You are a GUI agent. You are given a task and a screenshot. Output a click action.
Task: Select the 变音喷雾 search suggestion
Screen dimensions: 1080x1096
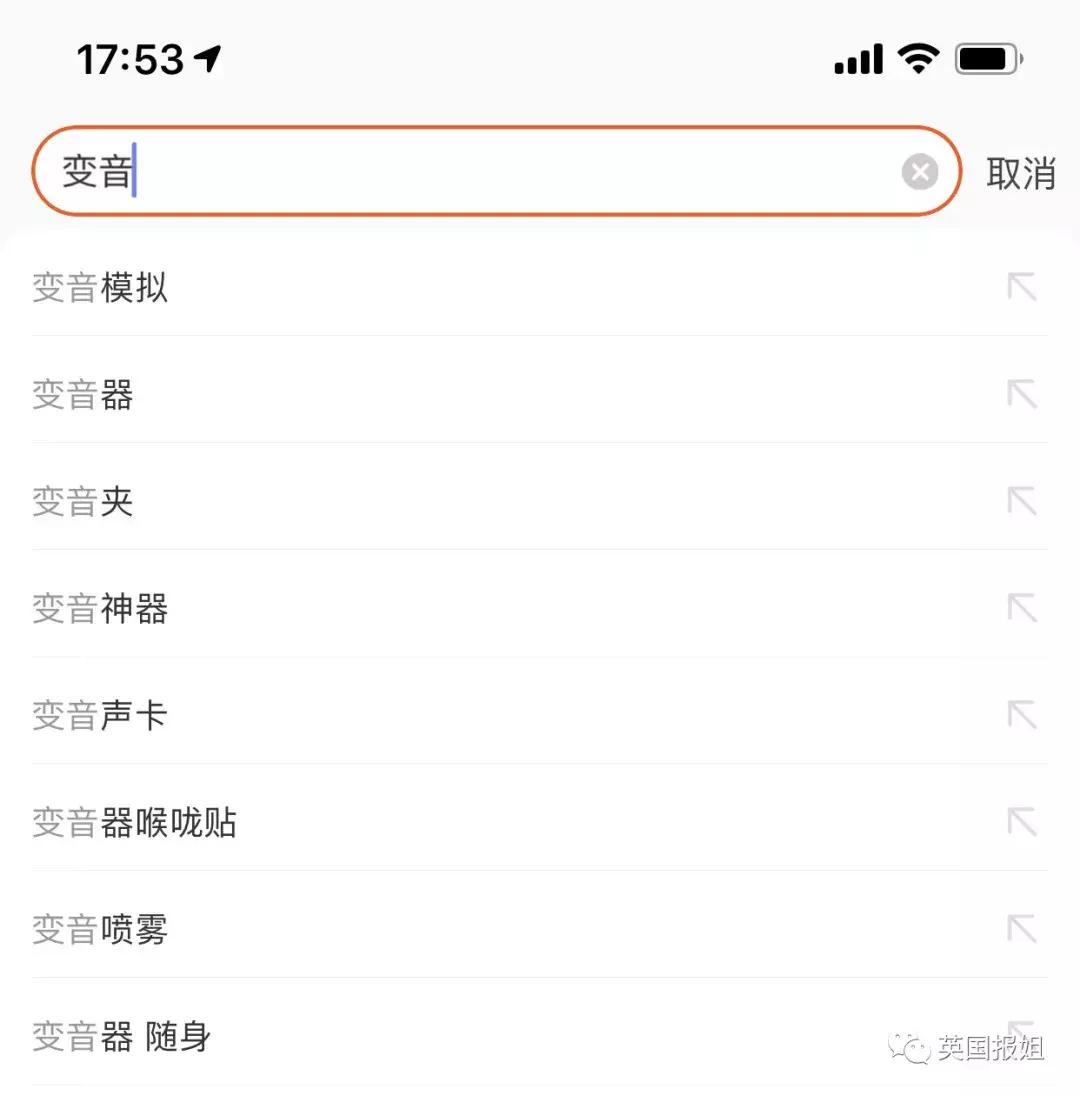click(x=100, y=930)
